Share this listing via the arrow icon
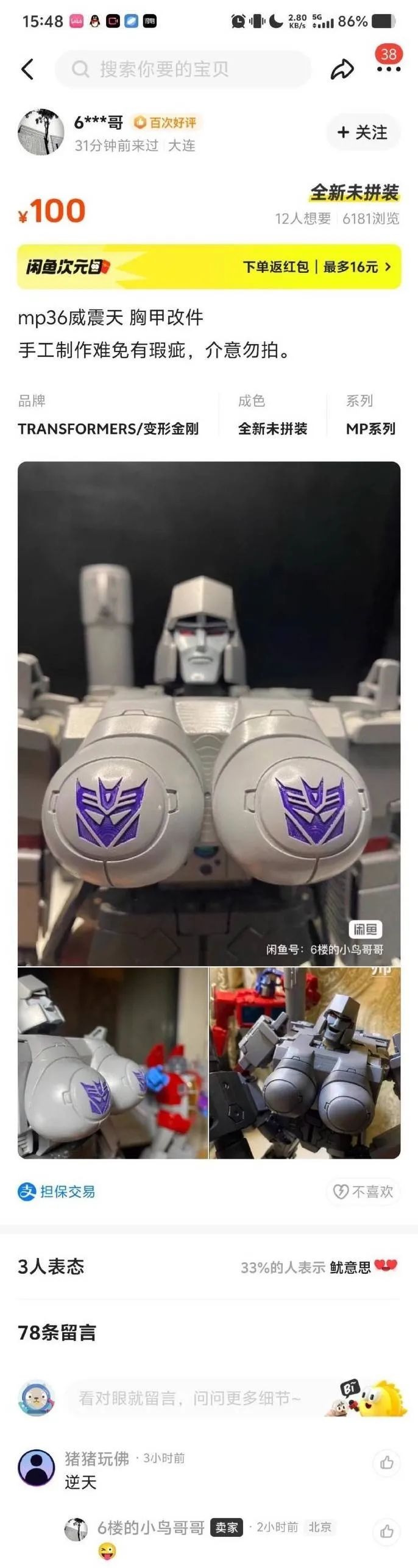 (342, 69)
